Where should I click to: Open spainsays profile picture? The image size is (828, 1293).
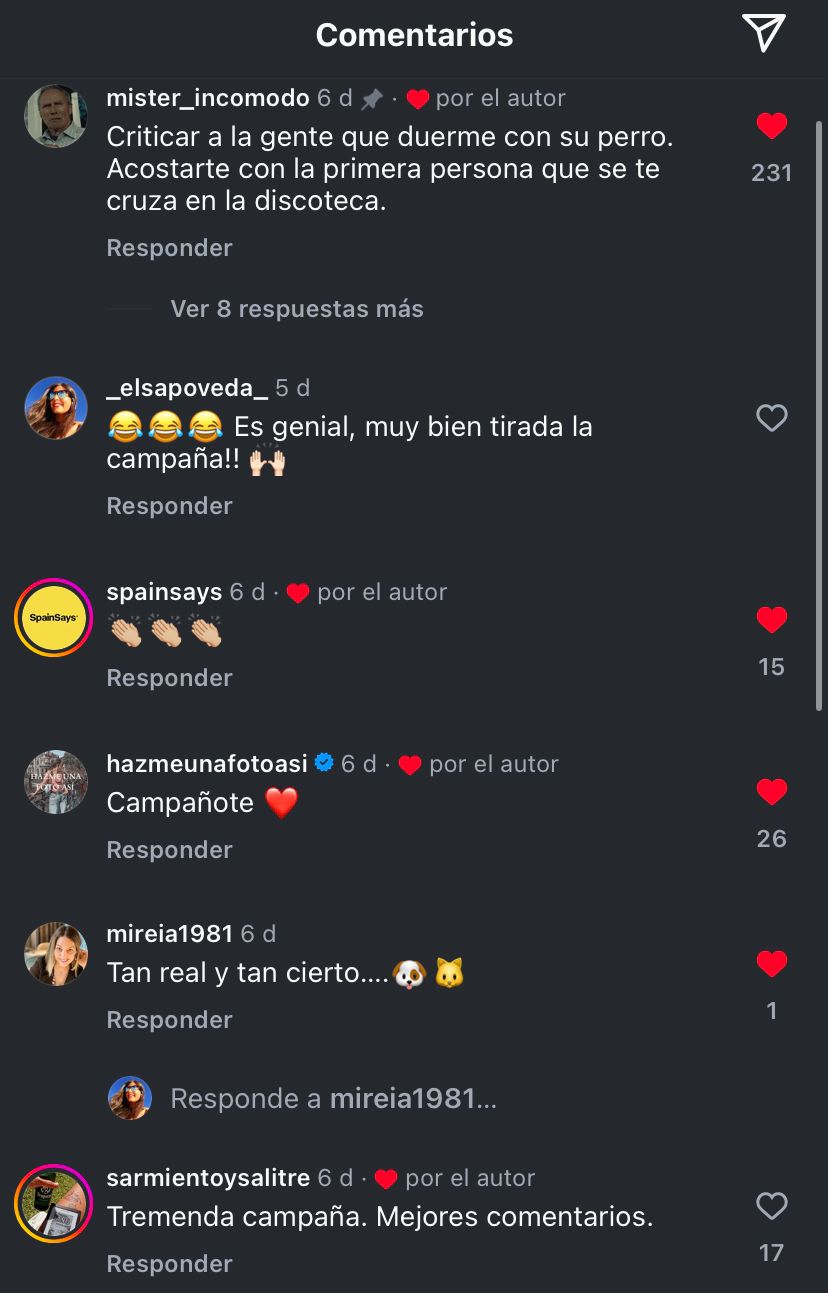54,618
